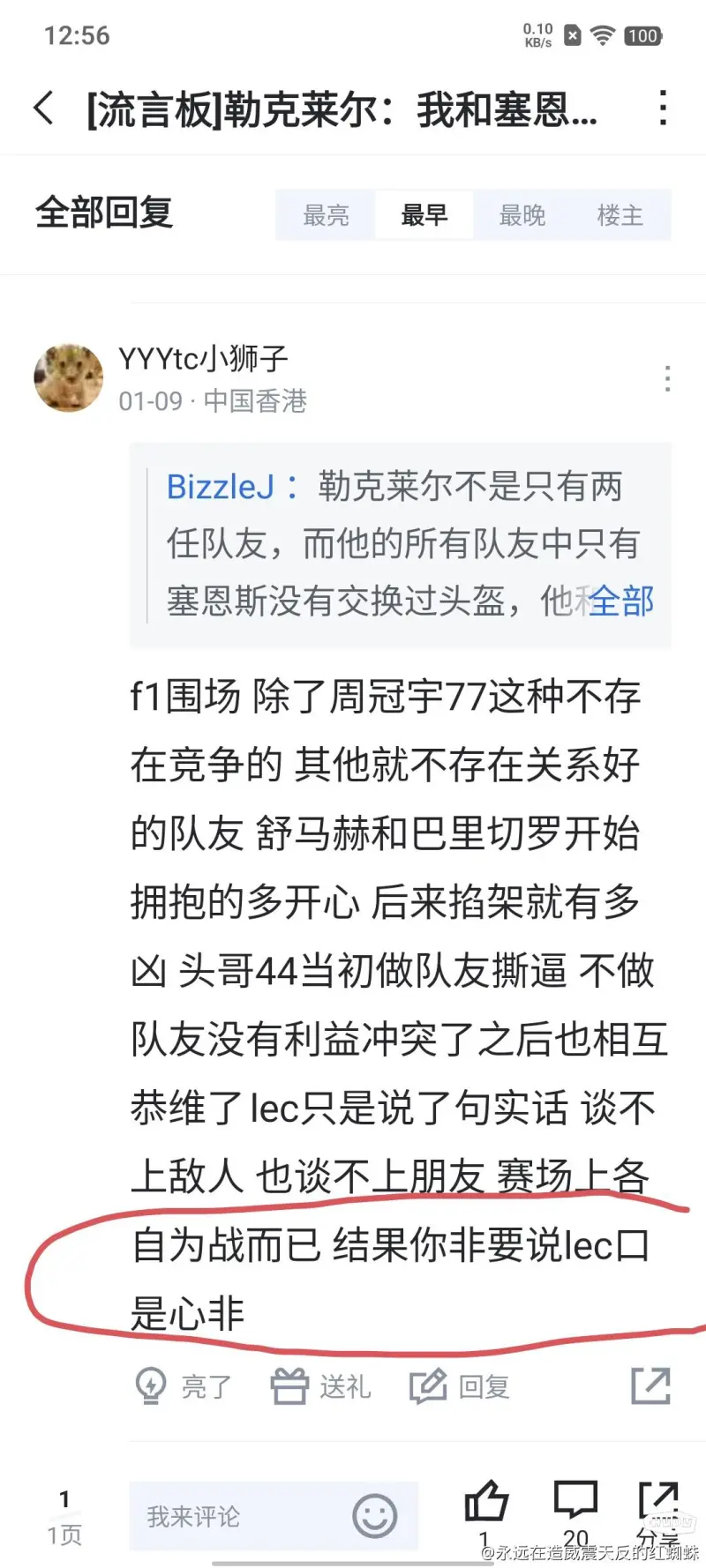Open YYYtc小狮子's profile avatar
Image resolution: width=706 pixels, height=1568 pixels.
tap(68, 378)
